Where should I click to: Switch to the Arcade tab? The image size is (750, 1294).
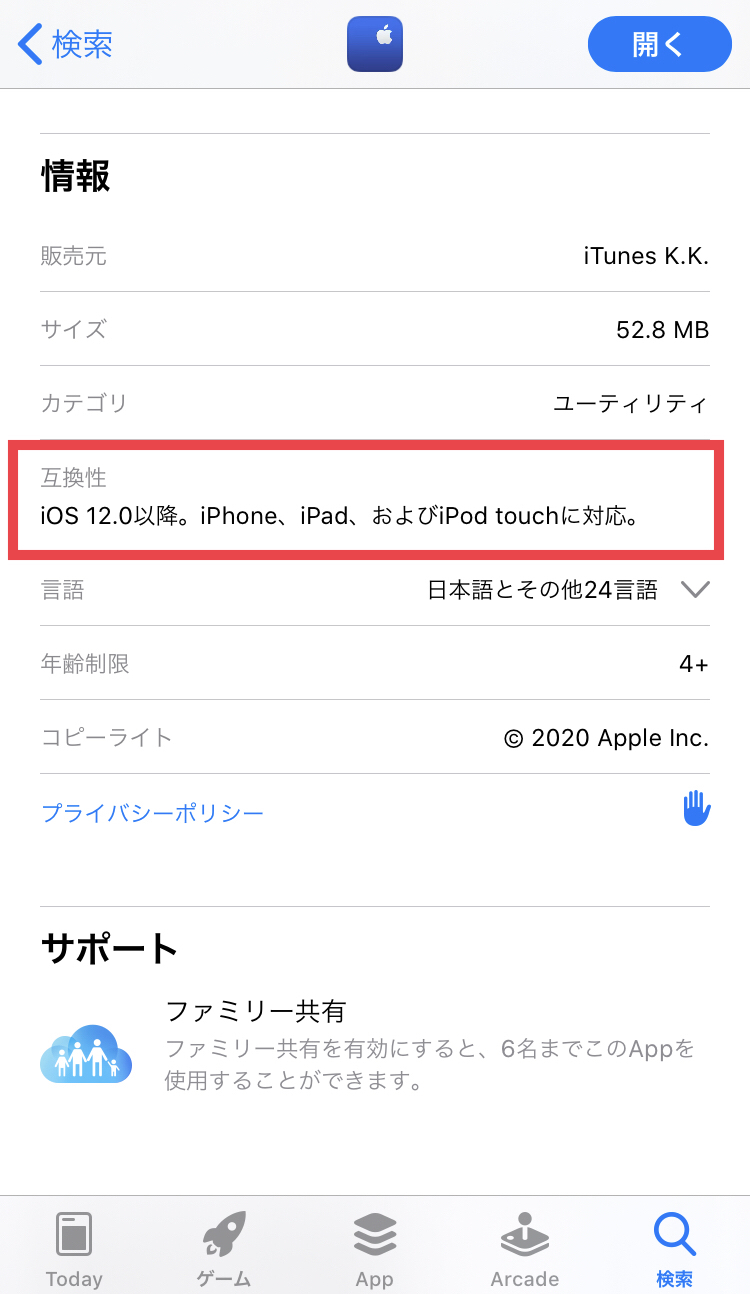point(524,1247)
